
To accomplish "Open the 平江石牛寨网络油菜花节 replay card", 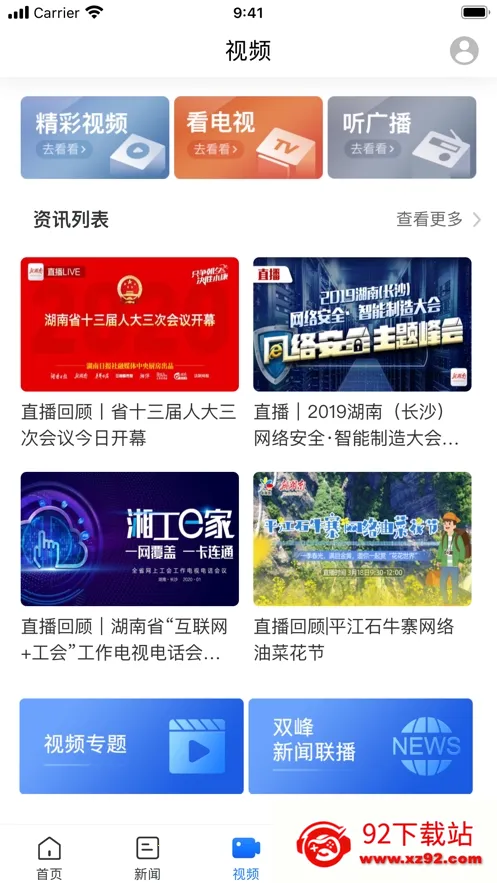I will click(362, 568).
